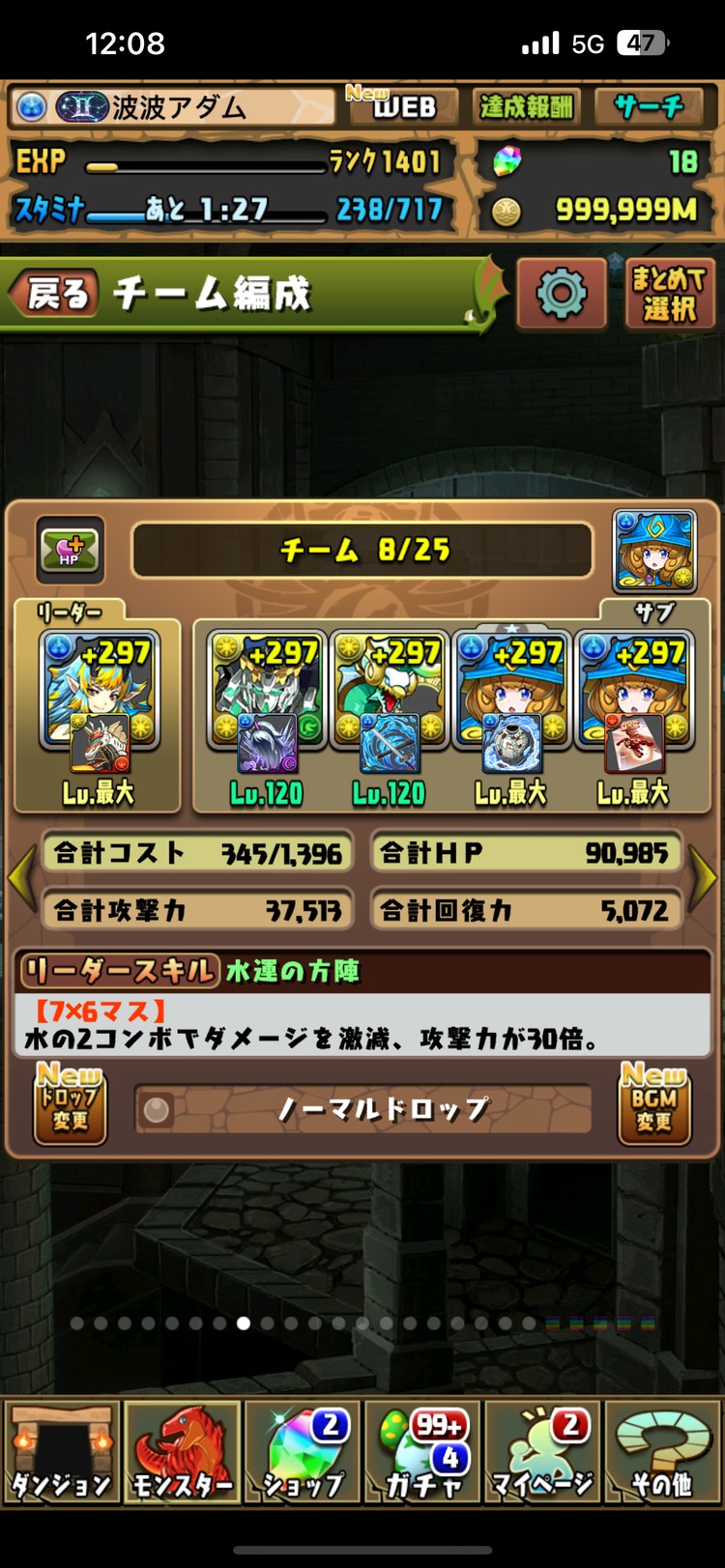Open the ショップ tab

pos(303,1452)
